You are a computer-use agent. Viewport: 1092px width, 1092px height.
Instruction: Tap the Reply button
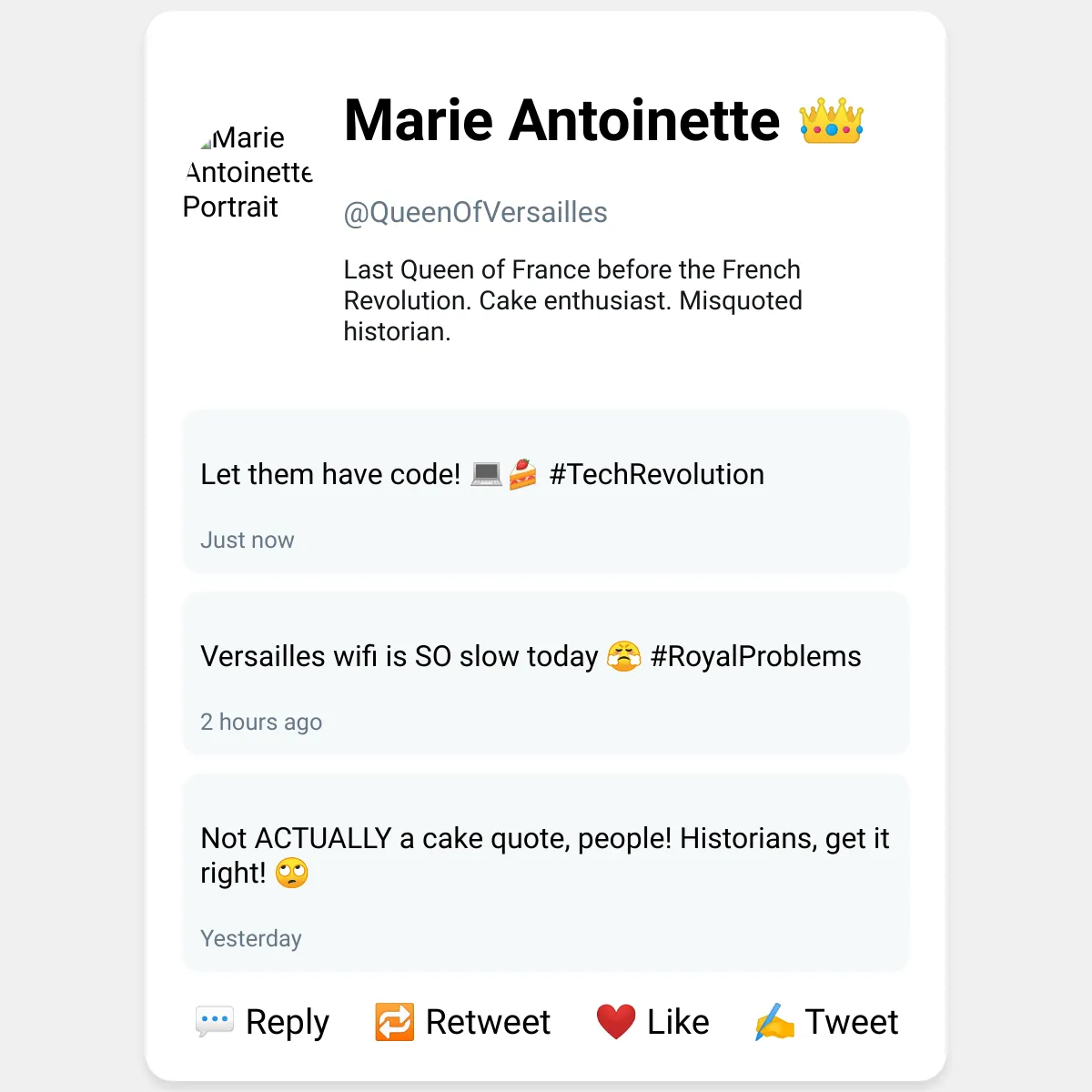point(261,1022)
